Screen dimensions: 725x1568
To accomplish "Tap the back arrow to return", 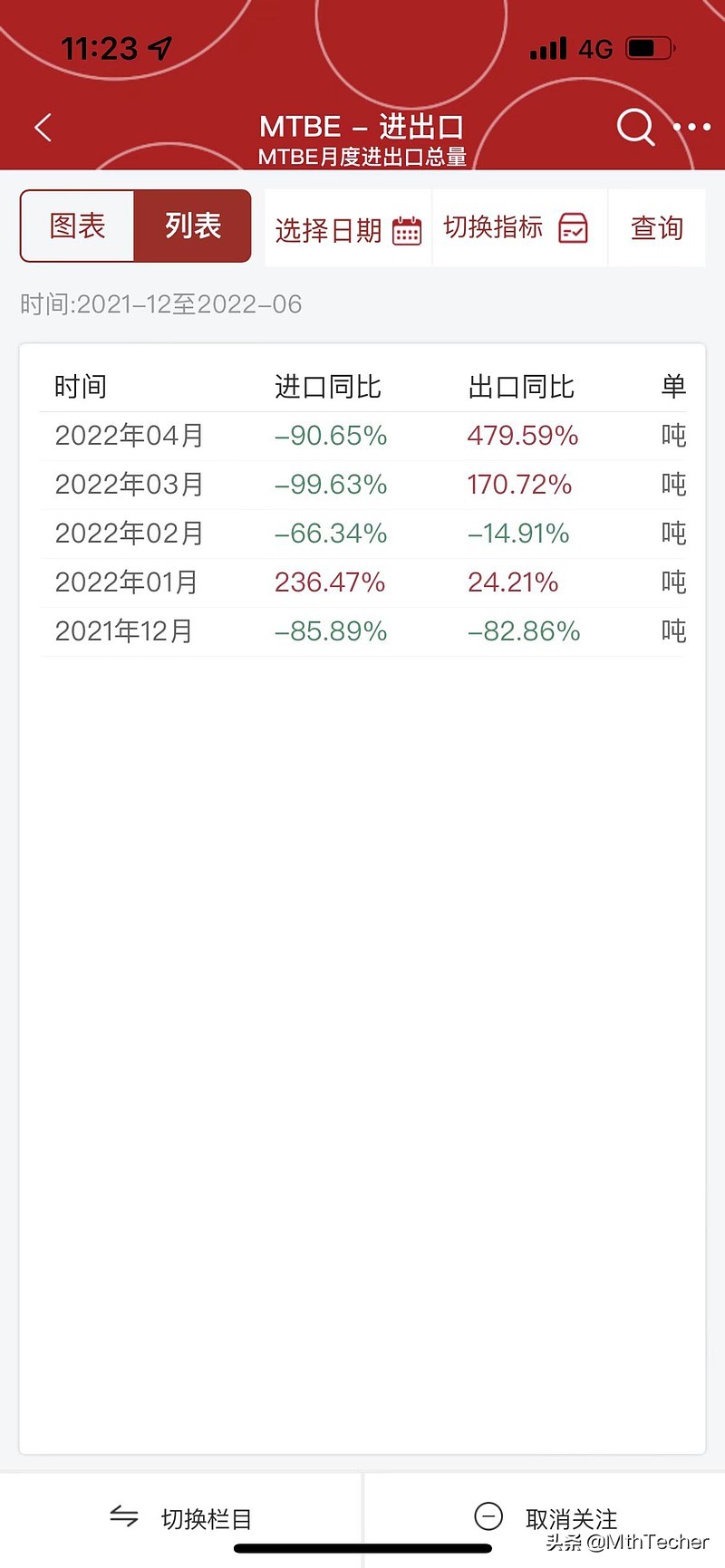I will coord(43,128).
